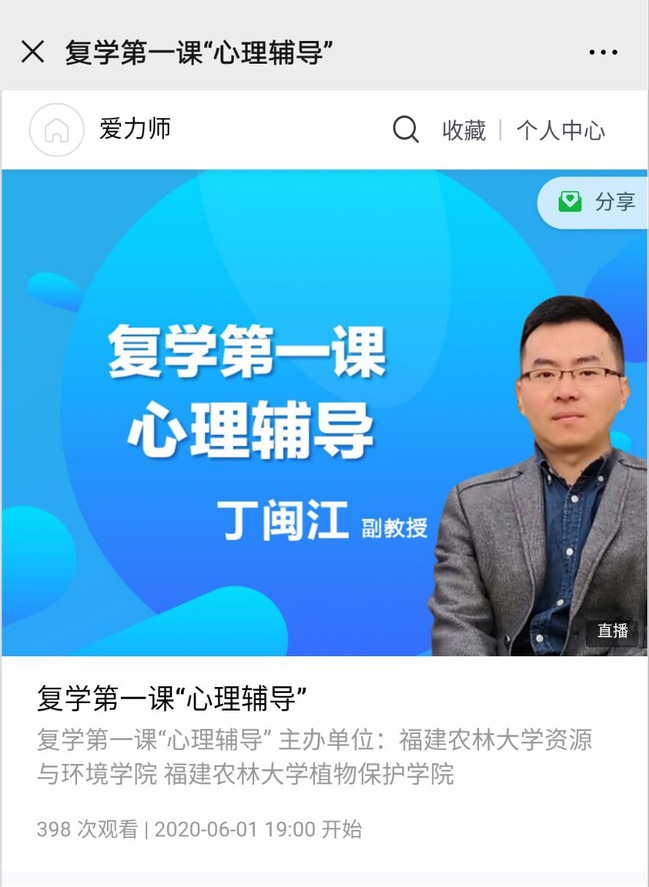The image size is (649, 887).
Task: Open 个人中心 personal center
Action: click(560, 130)
